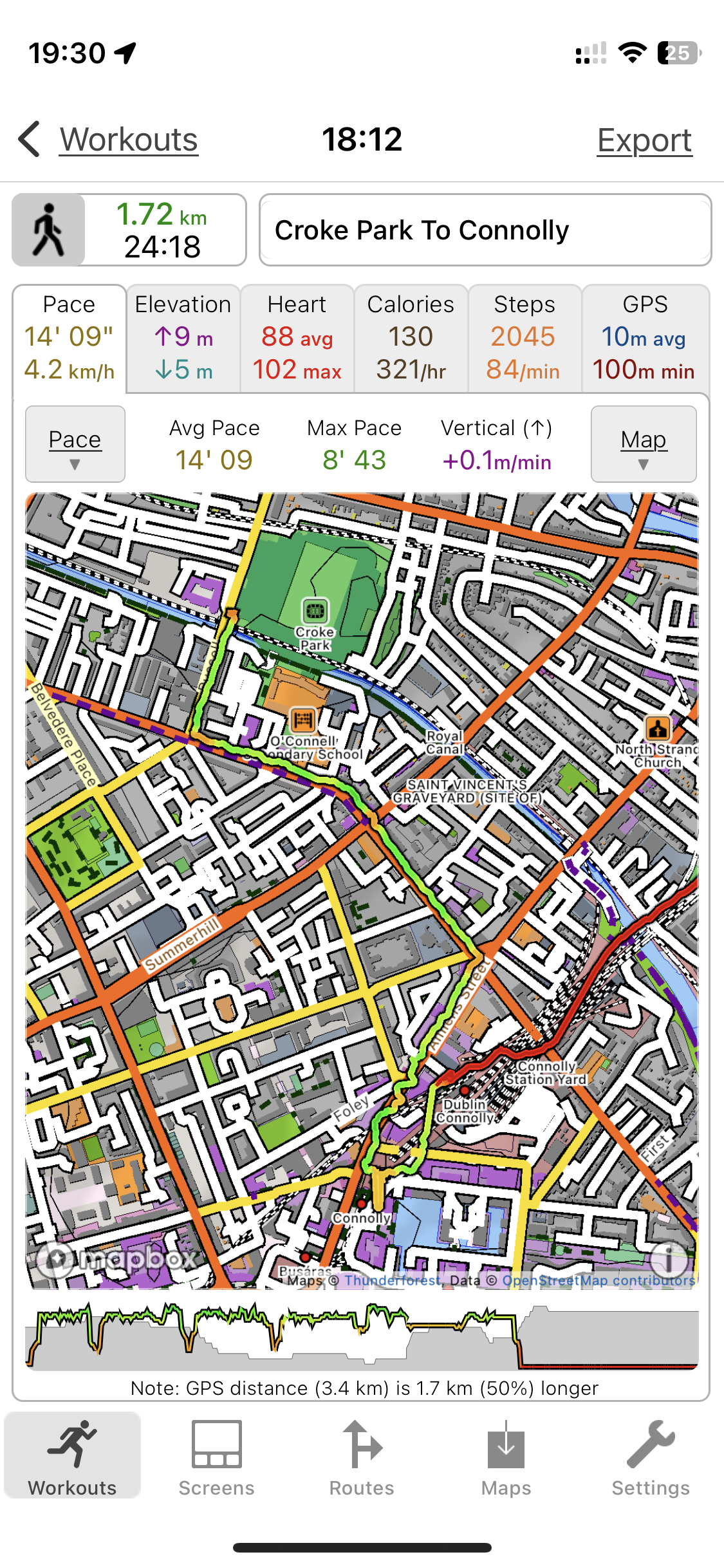Change the walking activity type icon

tap(49, 230)
